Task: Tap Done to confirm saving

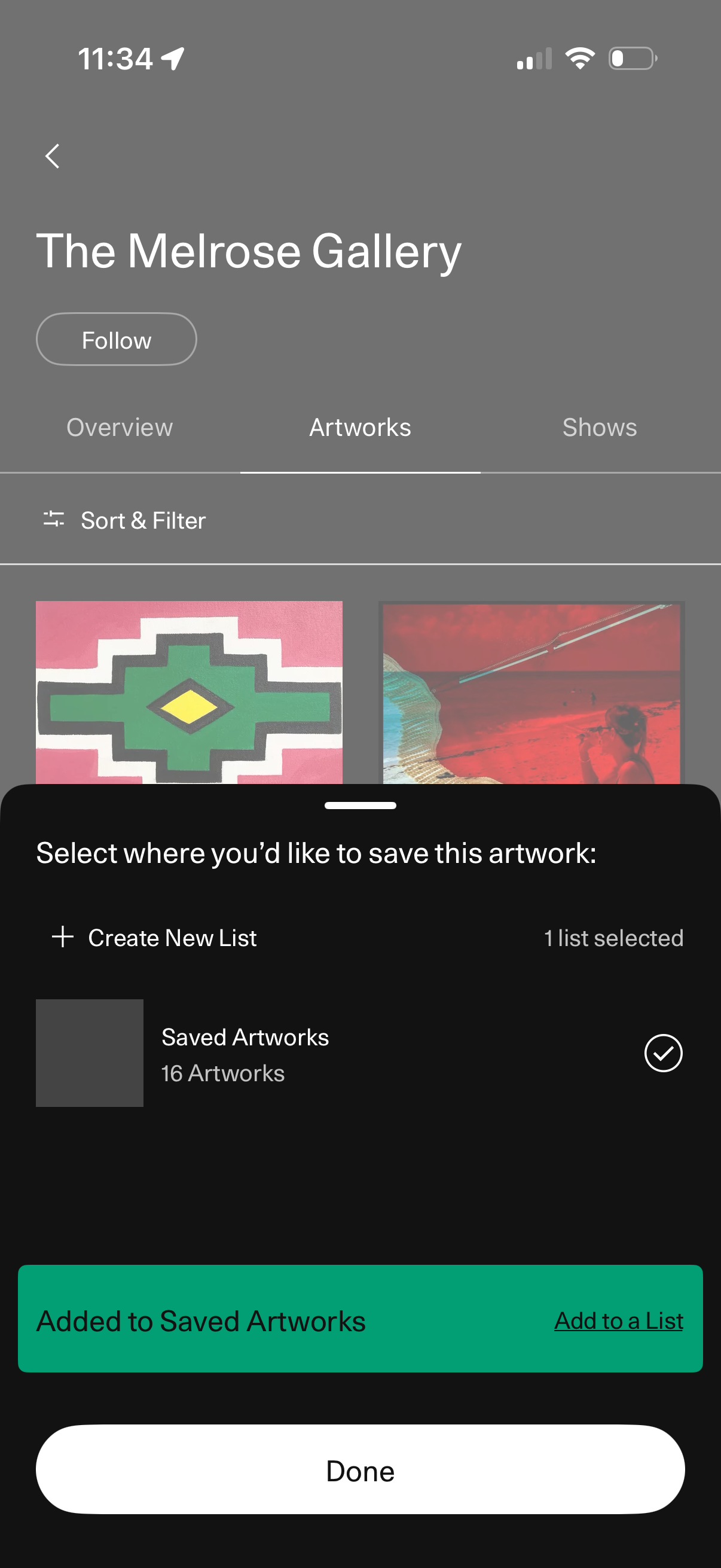Action: 360,1470
